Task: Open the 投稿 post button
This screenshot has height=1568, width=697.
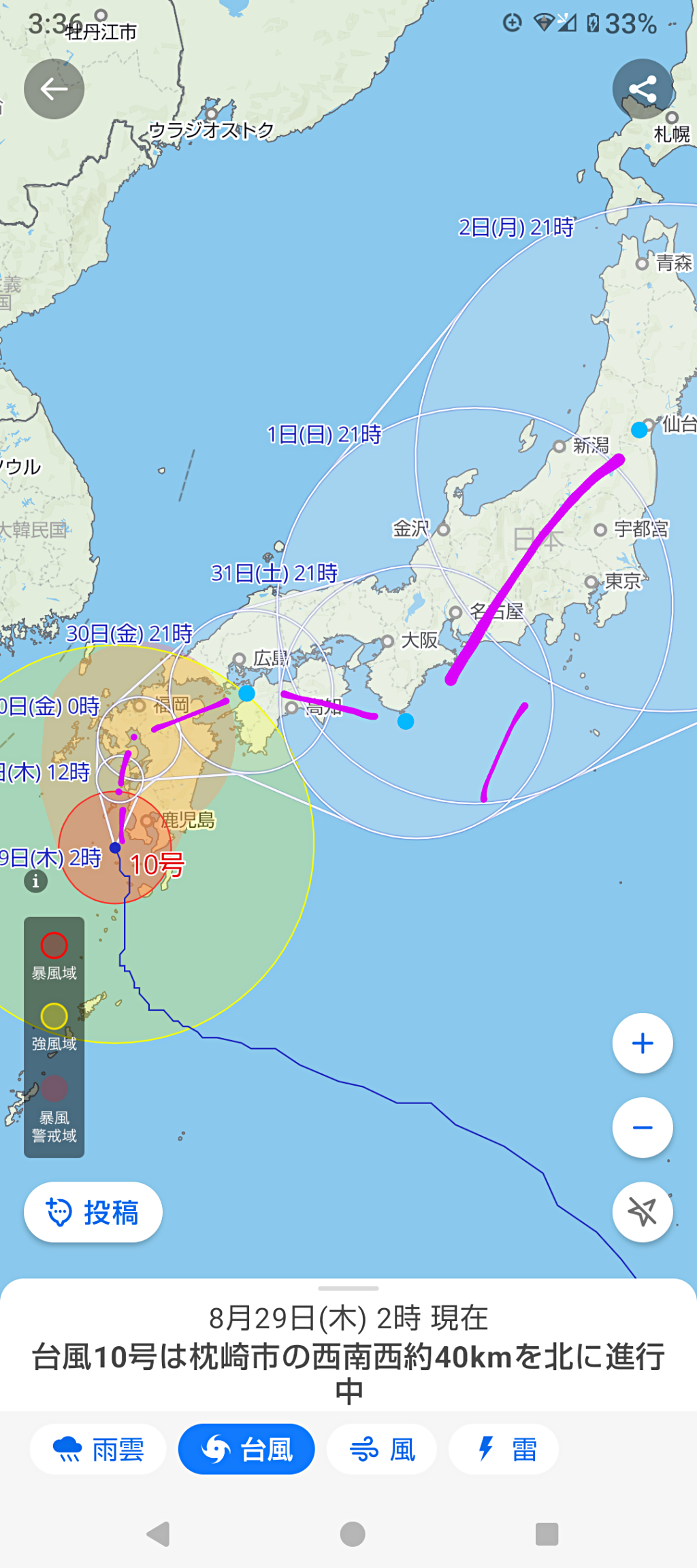Action: pos(93,1212)
